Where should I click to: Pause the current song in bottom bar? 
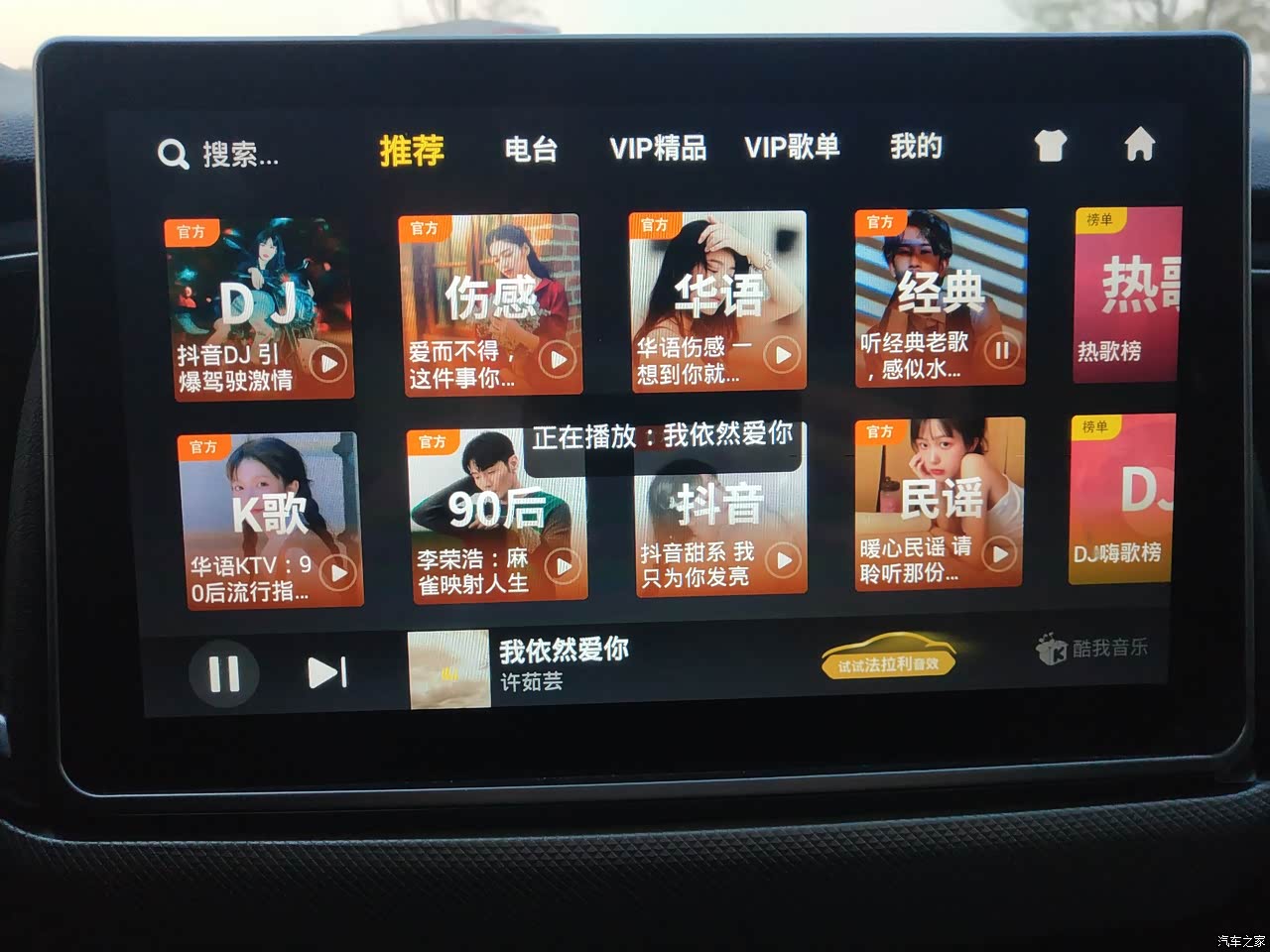point(224,674)
